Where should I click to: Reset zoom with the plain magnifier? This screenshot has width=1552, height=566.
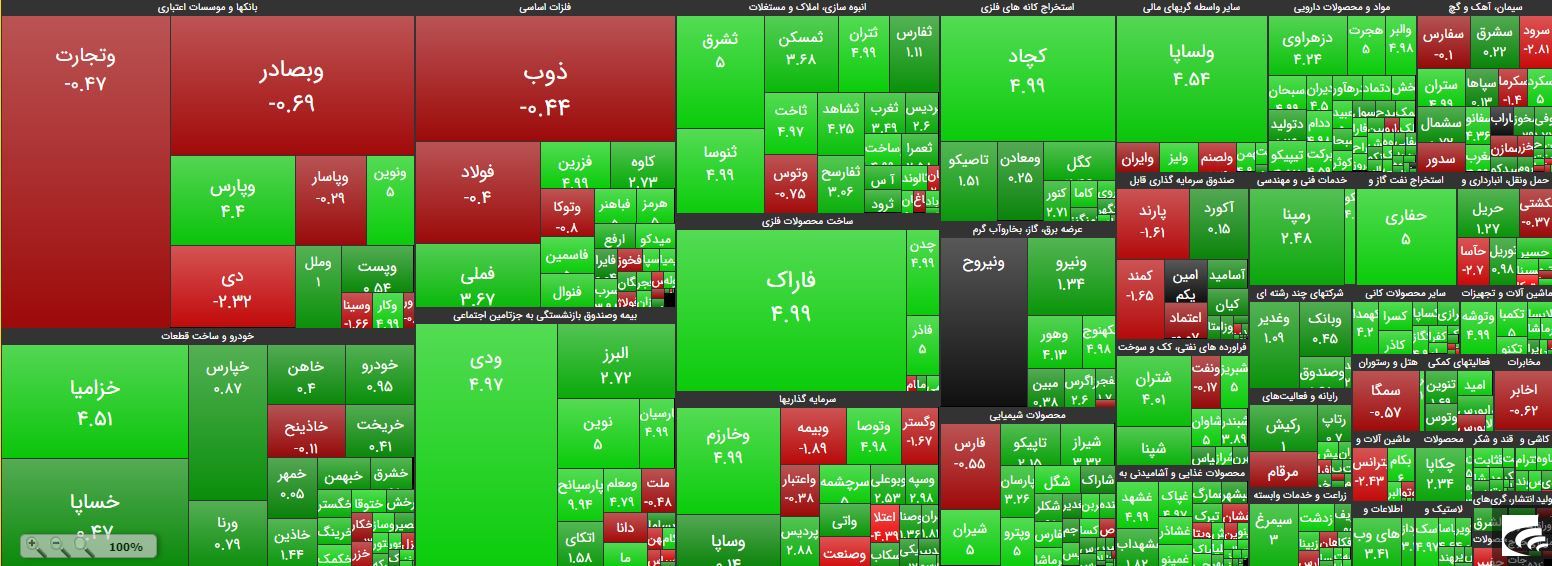[x=81, y=546]
